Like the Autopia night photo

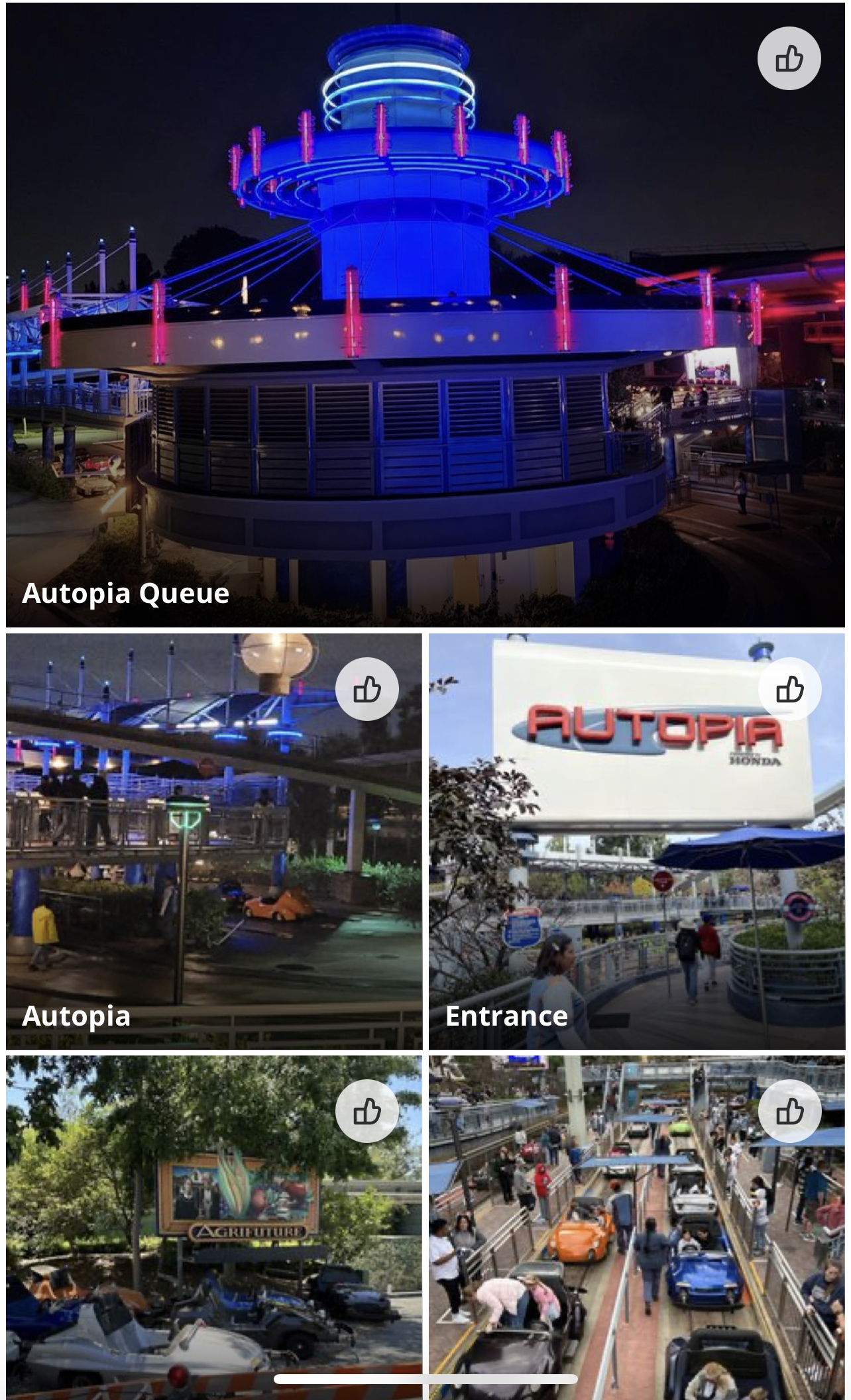click(x=367, y=689)
